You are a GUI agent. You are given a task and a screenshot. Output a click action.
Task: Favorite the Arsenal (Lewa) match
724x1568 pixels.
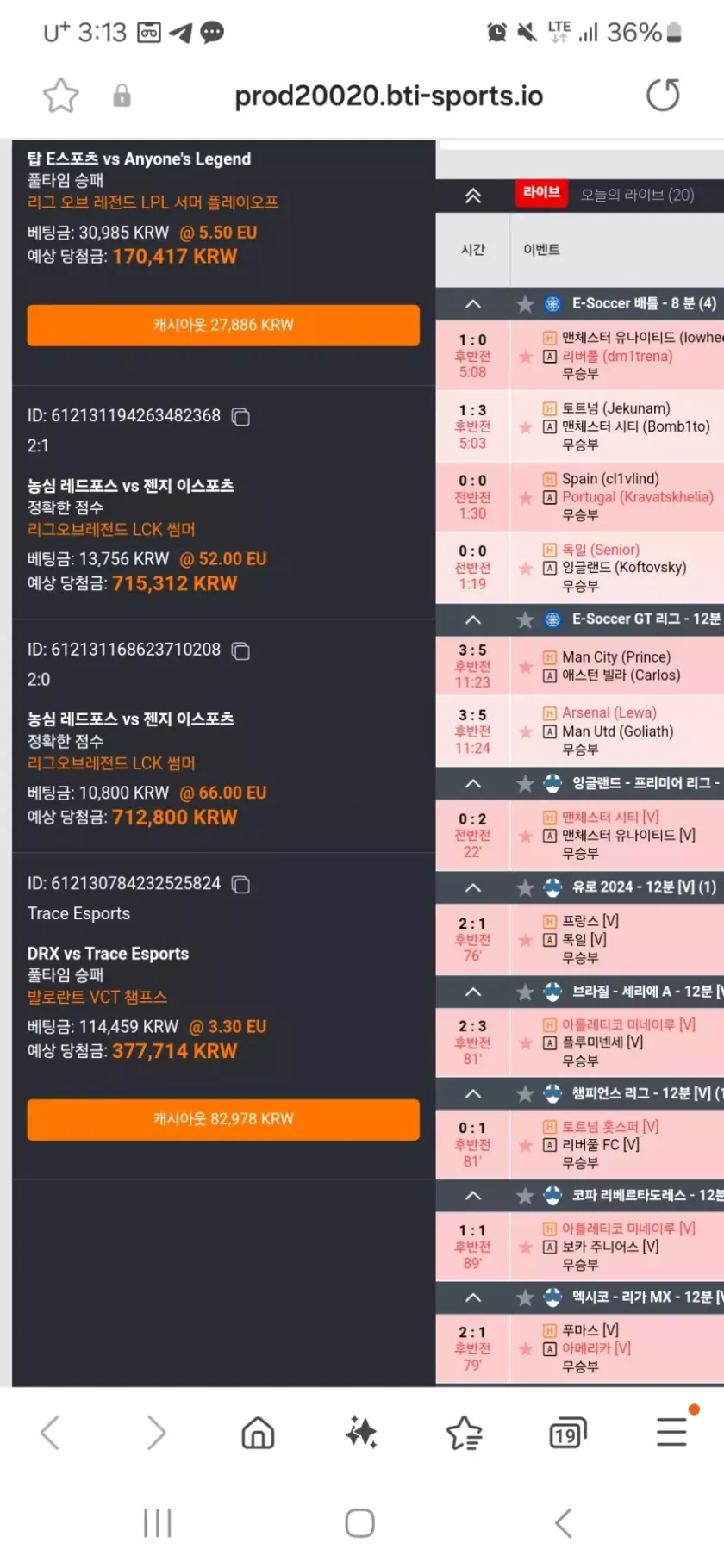pyautogui.click(x=526, y=732)
